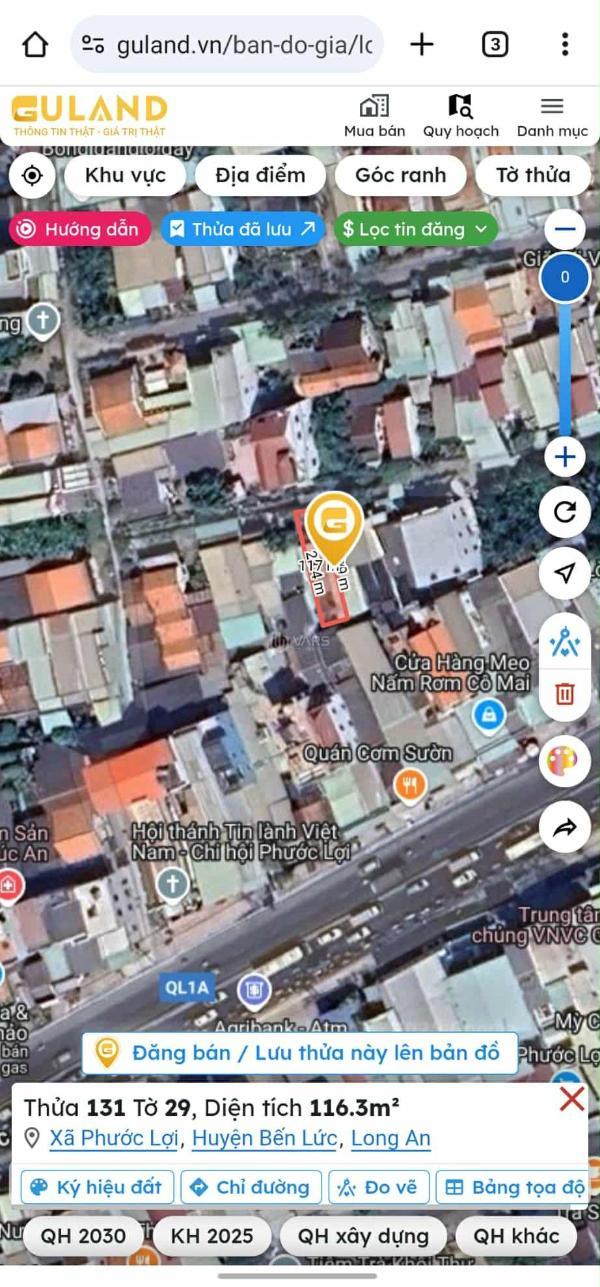Select the Khu vực chip
This screenshot has width=600, height=1287.
click(x=125, y=176)
